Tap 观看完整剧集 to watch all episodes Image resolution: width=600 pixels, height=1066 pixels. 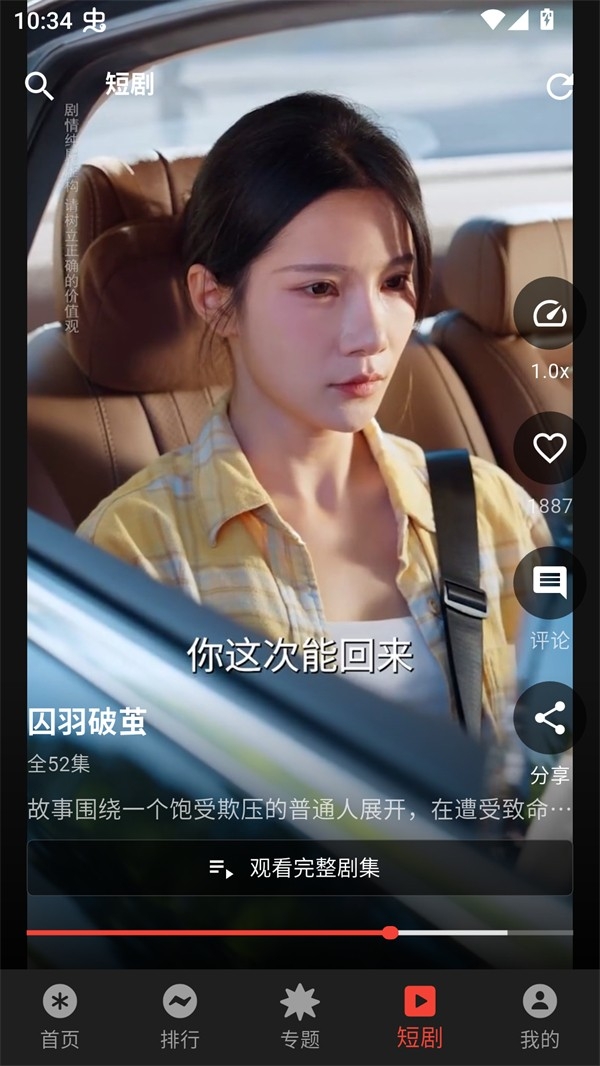point(299,868)
